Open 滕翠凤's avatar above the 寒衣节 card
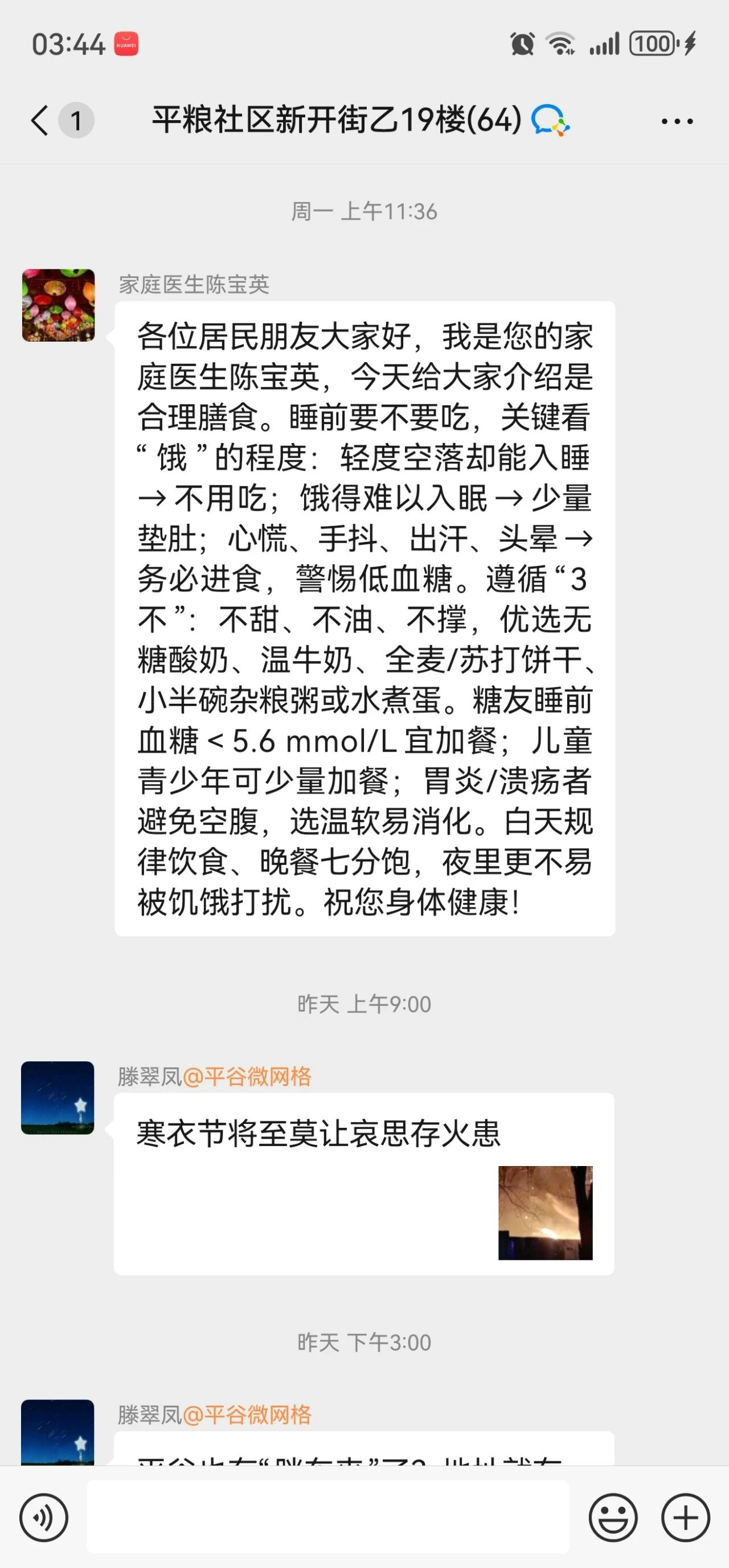This screenshot has height=1568, width=729. click(x=58, y=1098)
